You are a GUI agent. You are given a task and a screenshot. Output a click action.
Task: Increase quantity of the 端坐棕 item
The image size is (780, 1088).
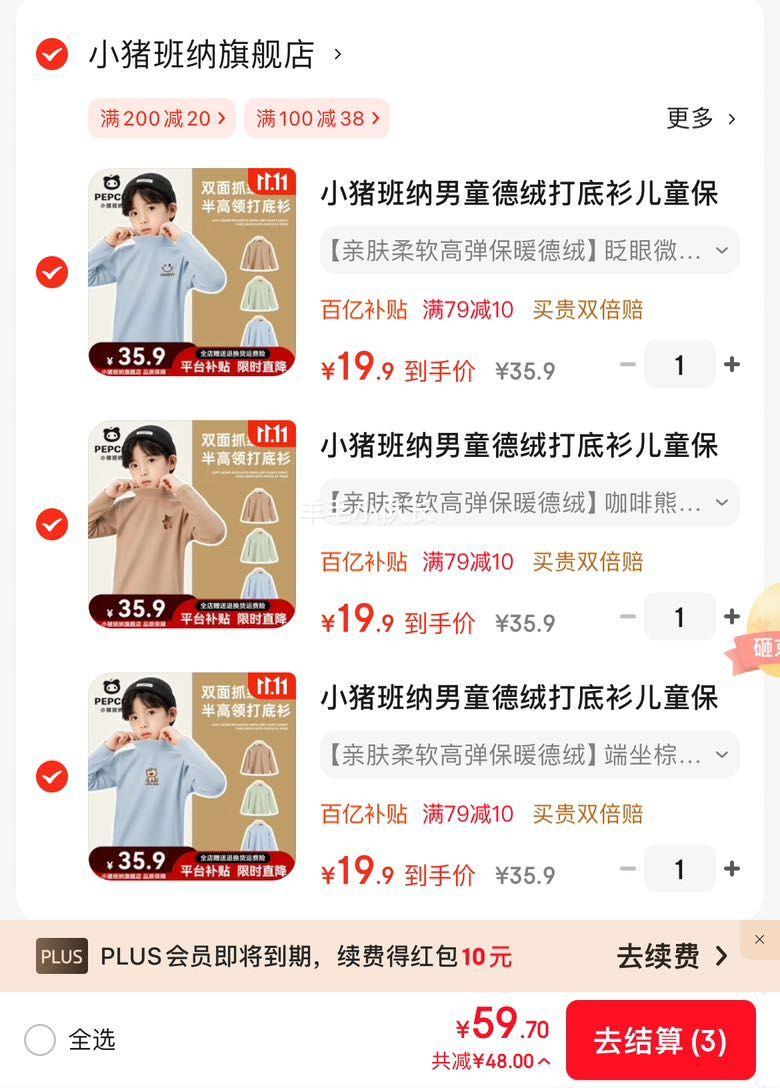coord(732,869)
